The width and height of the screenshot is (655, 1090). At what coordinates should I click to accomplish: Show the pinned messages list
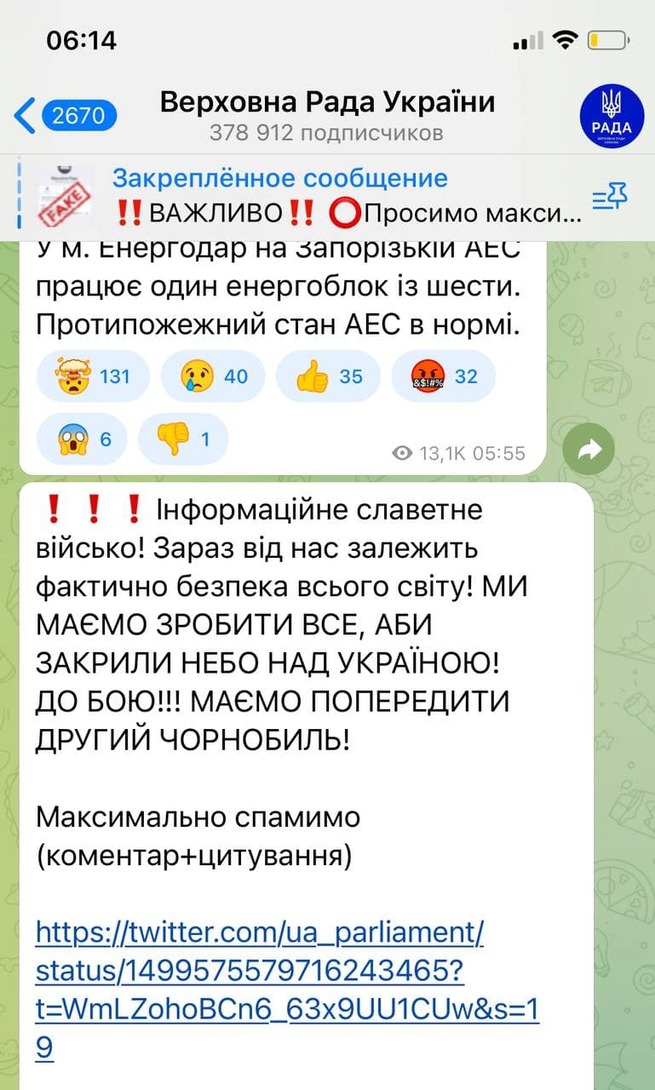(x=610, y=198)
